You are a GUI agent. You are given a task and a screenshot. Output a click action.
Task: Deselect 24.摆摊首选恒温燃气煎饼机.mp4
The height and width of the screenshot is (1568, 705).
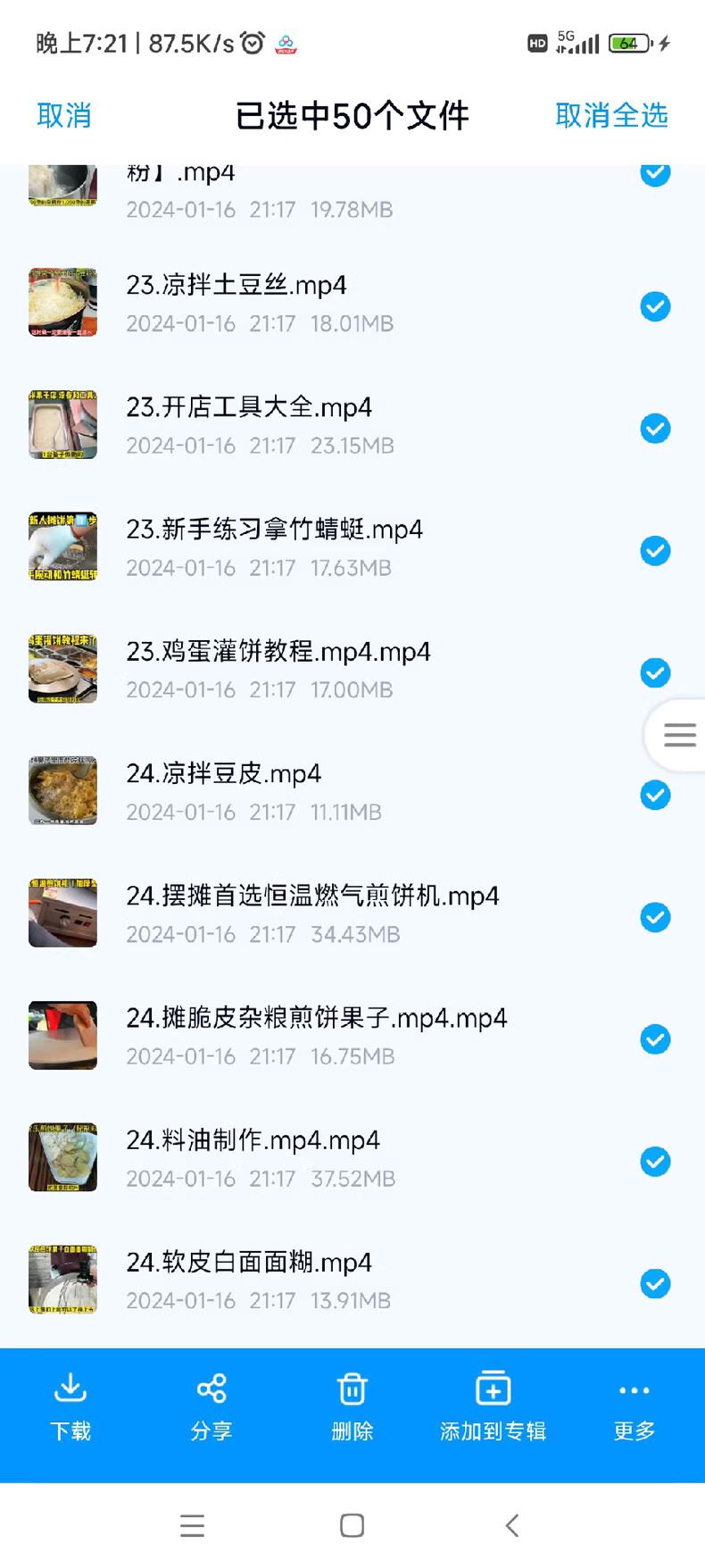click(x=655, y=917)
